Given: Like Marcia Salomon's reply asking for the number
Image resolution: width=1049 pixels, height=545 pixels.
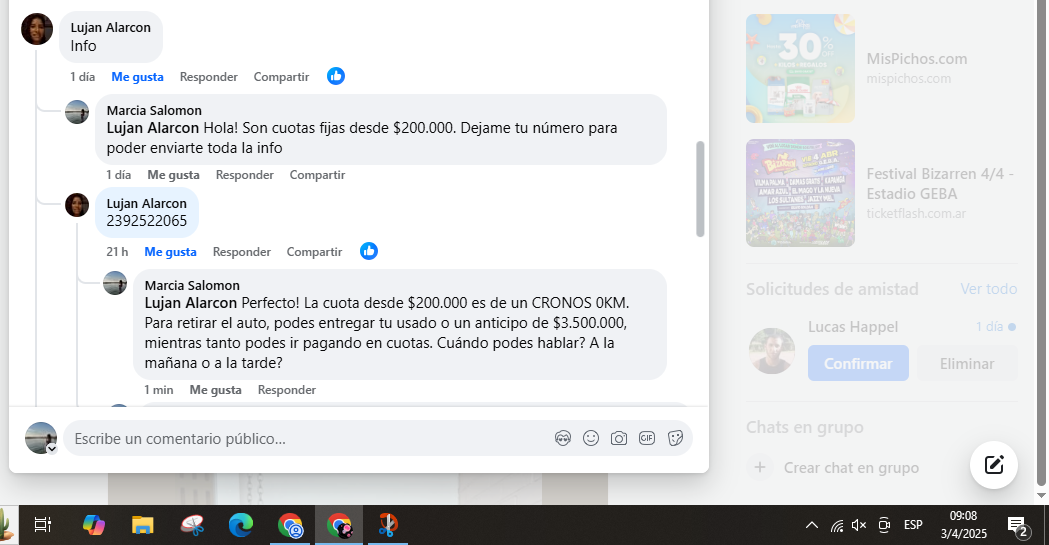Looking at the screenshot, I should 173,175.
